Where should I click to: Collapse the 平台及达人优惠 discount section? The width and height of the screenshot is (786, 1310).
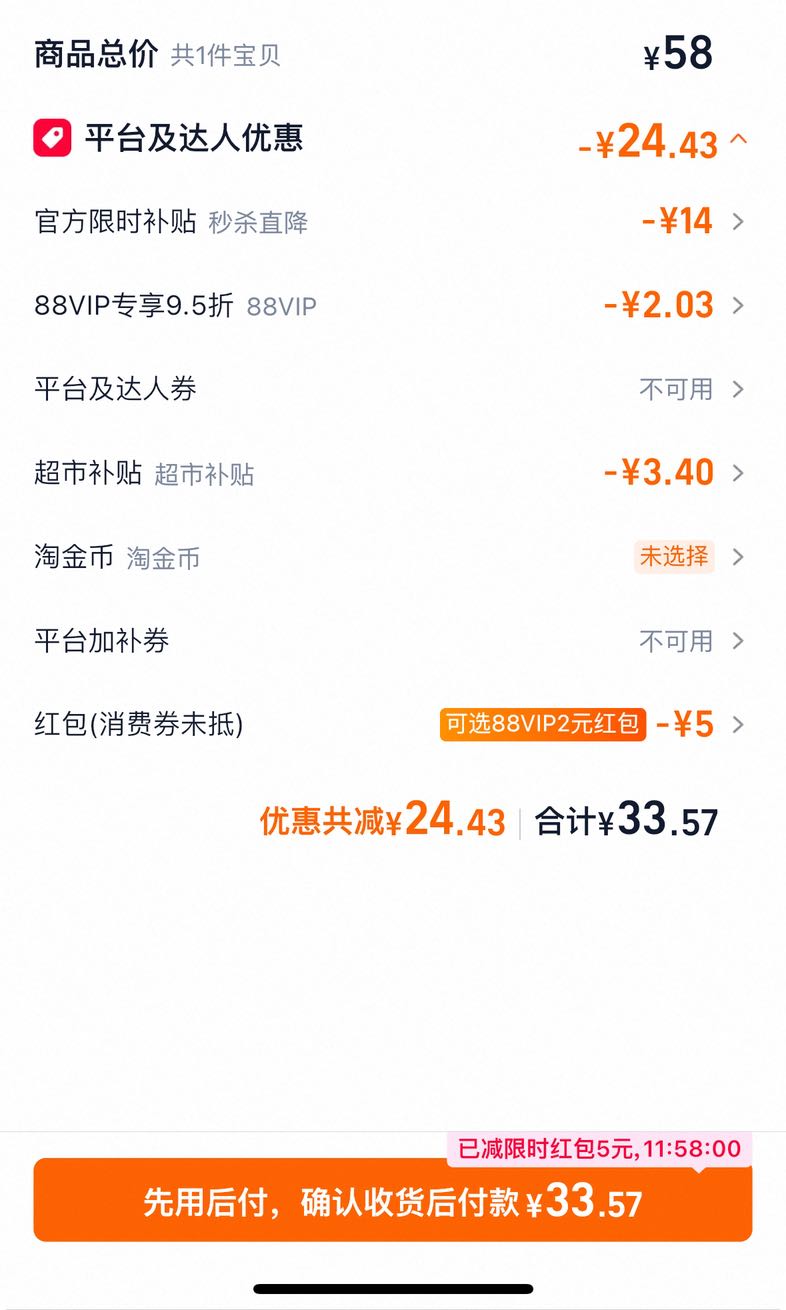tap(739, 139)
